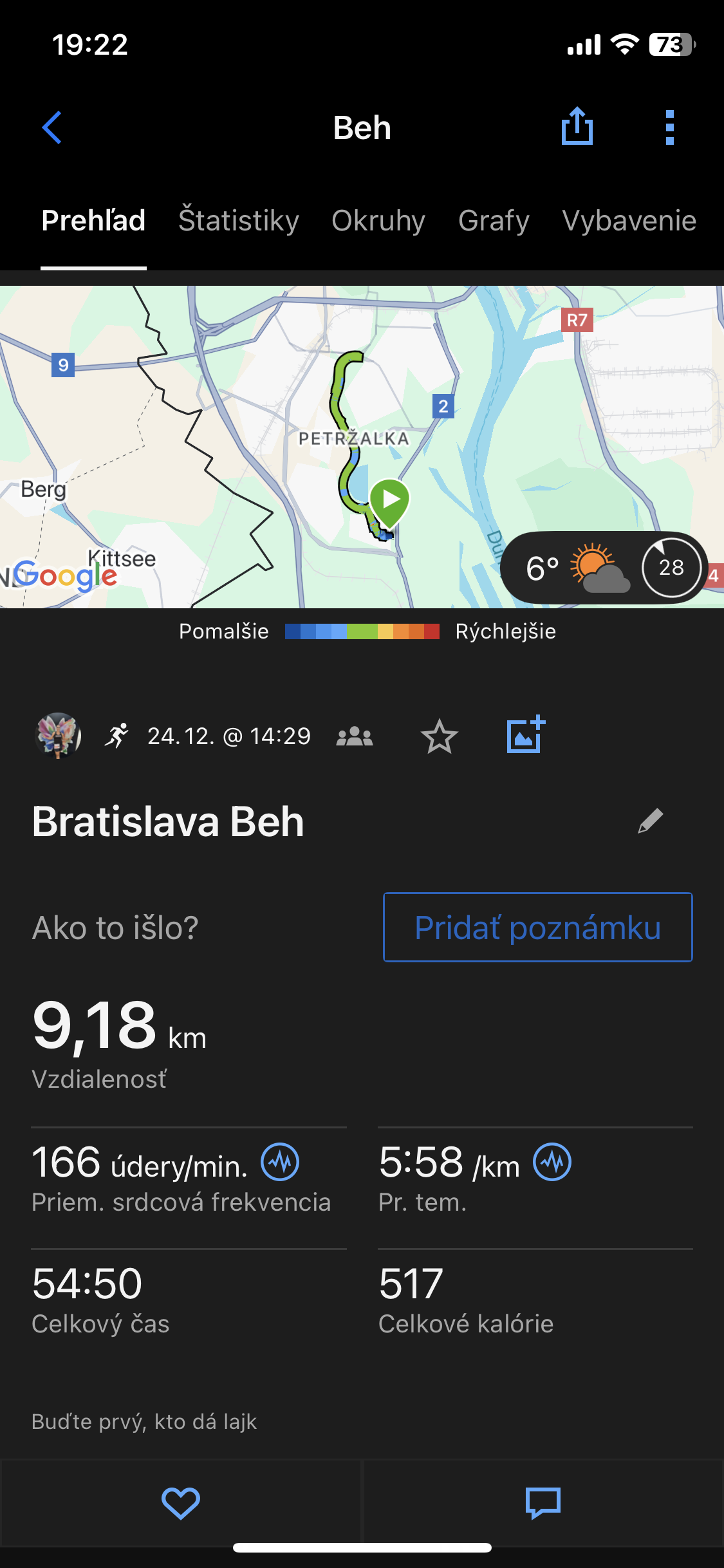Switch to the Štatistiky tab
Image resolution: width=724 pixels, height=1568 pixels.
(x=239, y=221)
